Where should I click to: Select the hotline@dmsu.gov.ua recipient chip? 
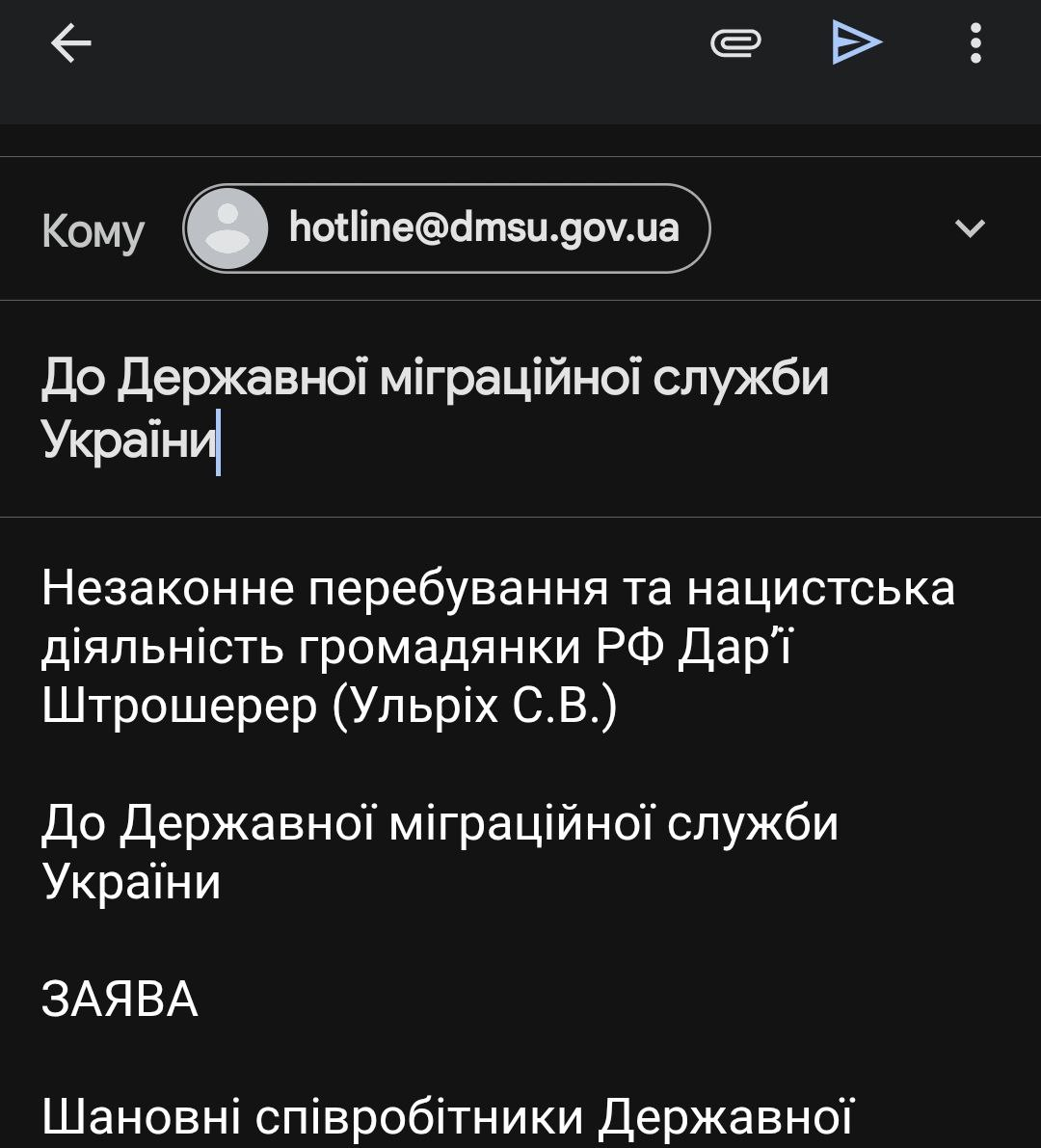pos(447,228)
